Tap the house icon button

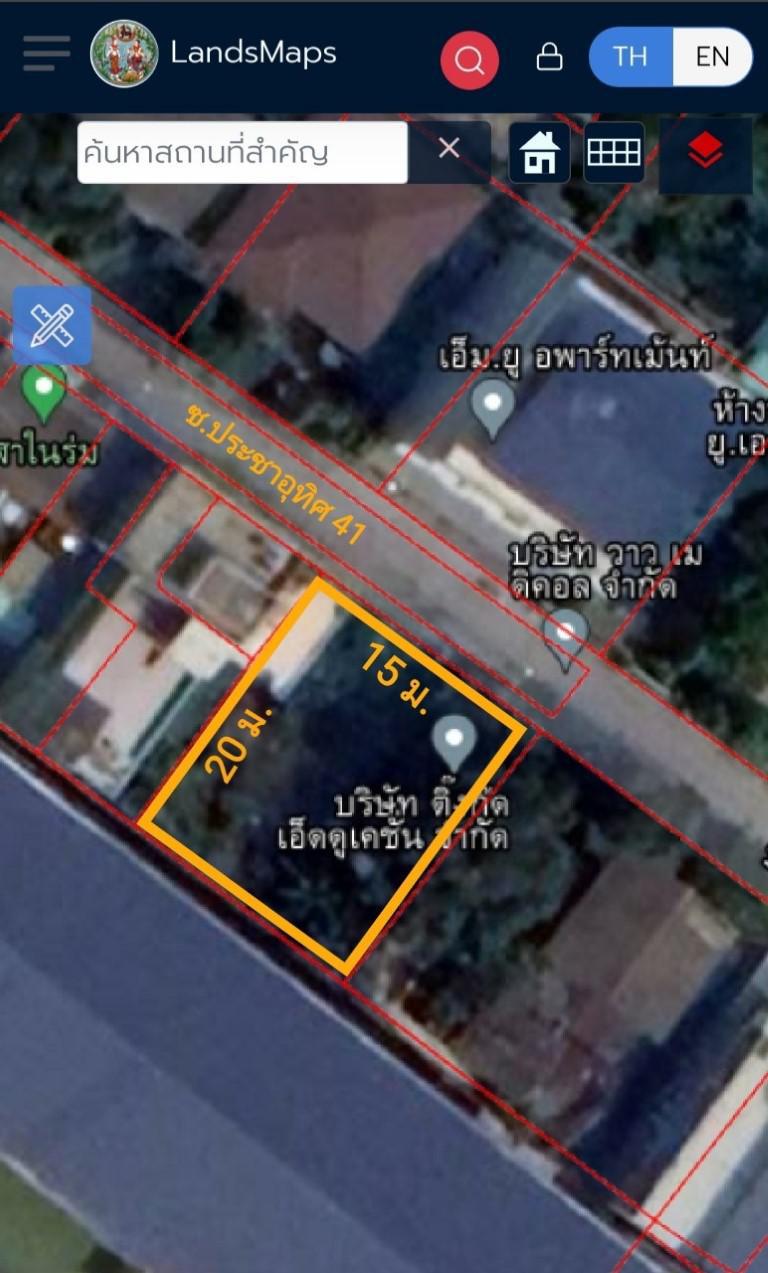coord(540,153)
